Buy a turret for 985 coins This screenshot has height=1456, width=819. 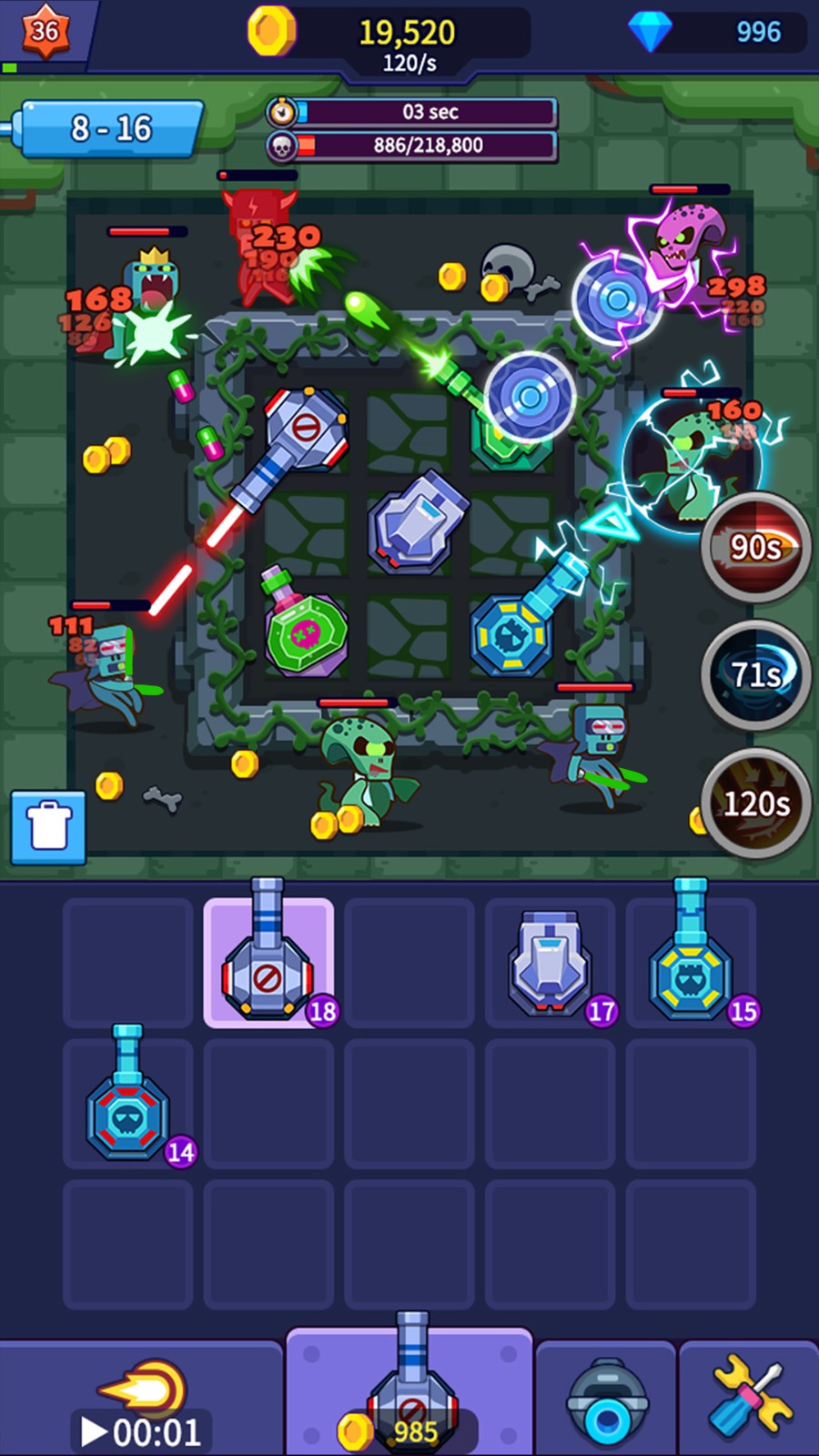click(x=409, y=1392)
